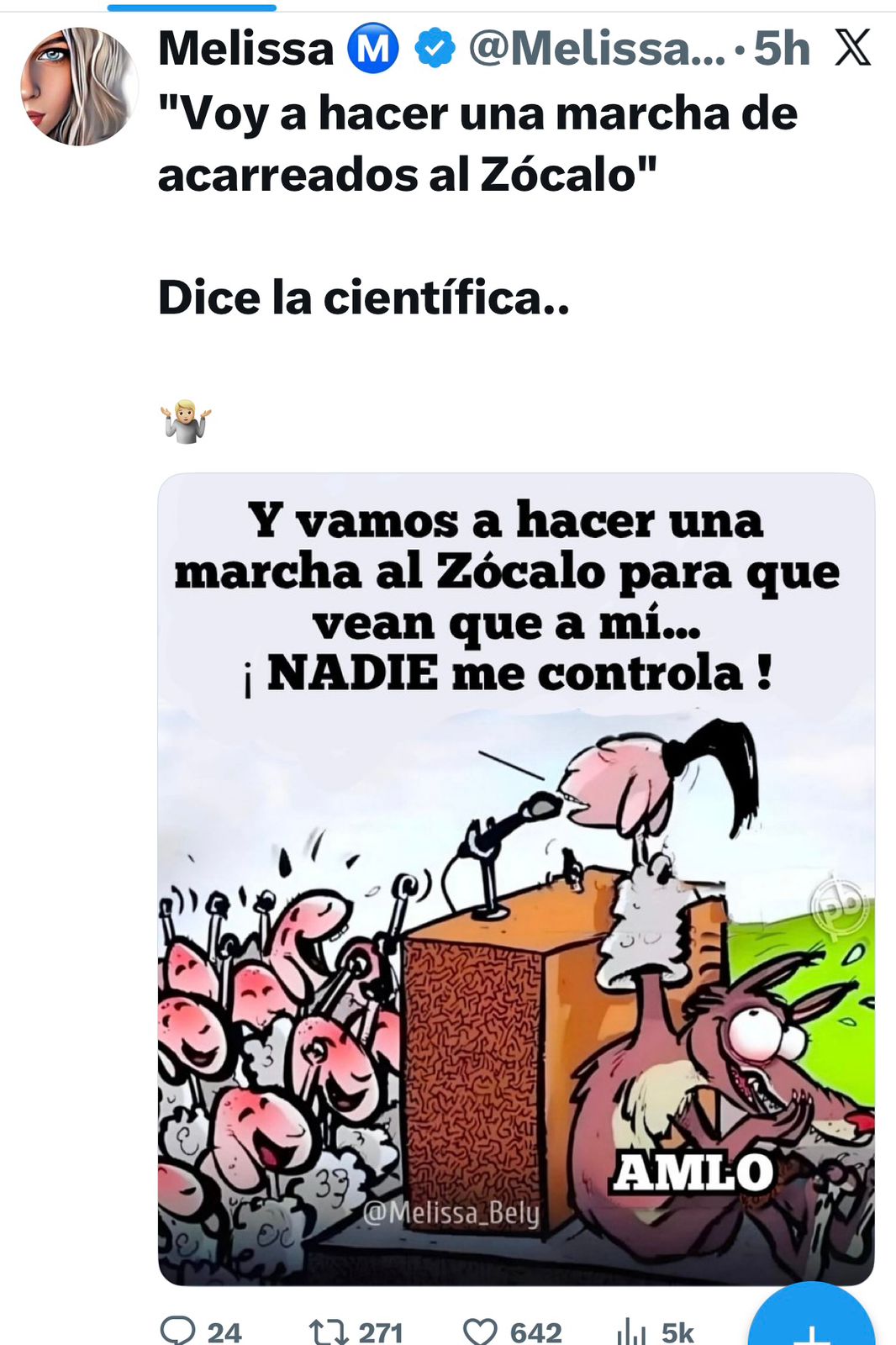Image resolution: width=896 pixels, height=1345 pixels.
Task: Open the Grok X icon on the tweet
Action: (x=852, y=48)
